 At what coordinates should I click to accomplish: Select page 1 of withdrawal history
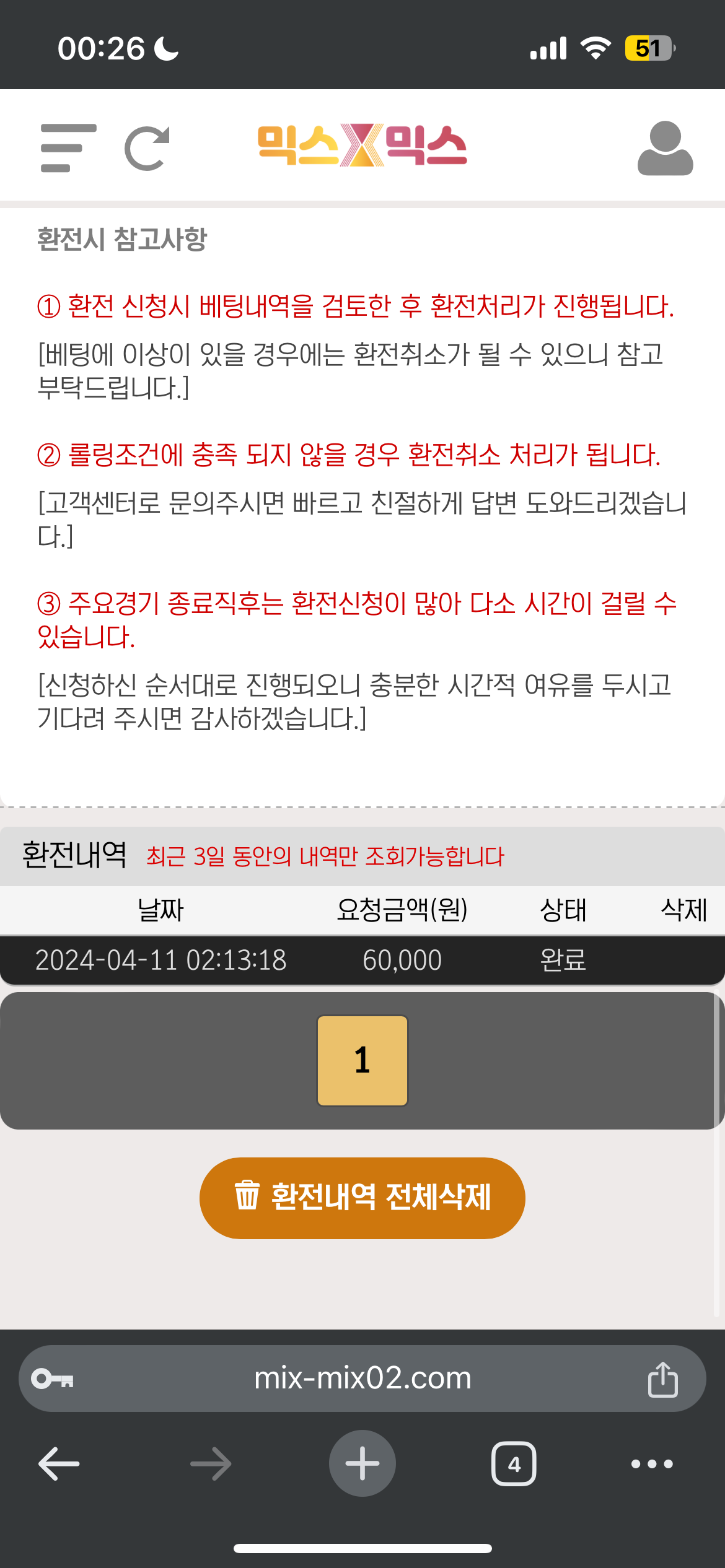[362, 1060]
